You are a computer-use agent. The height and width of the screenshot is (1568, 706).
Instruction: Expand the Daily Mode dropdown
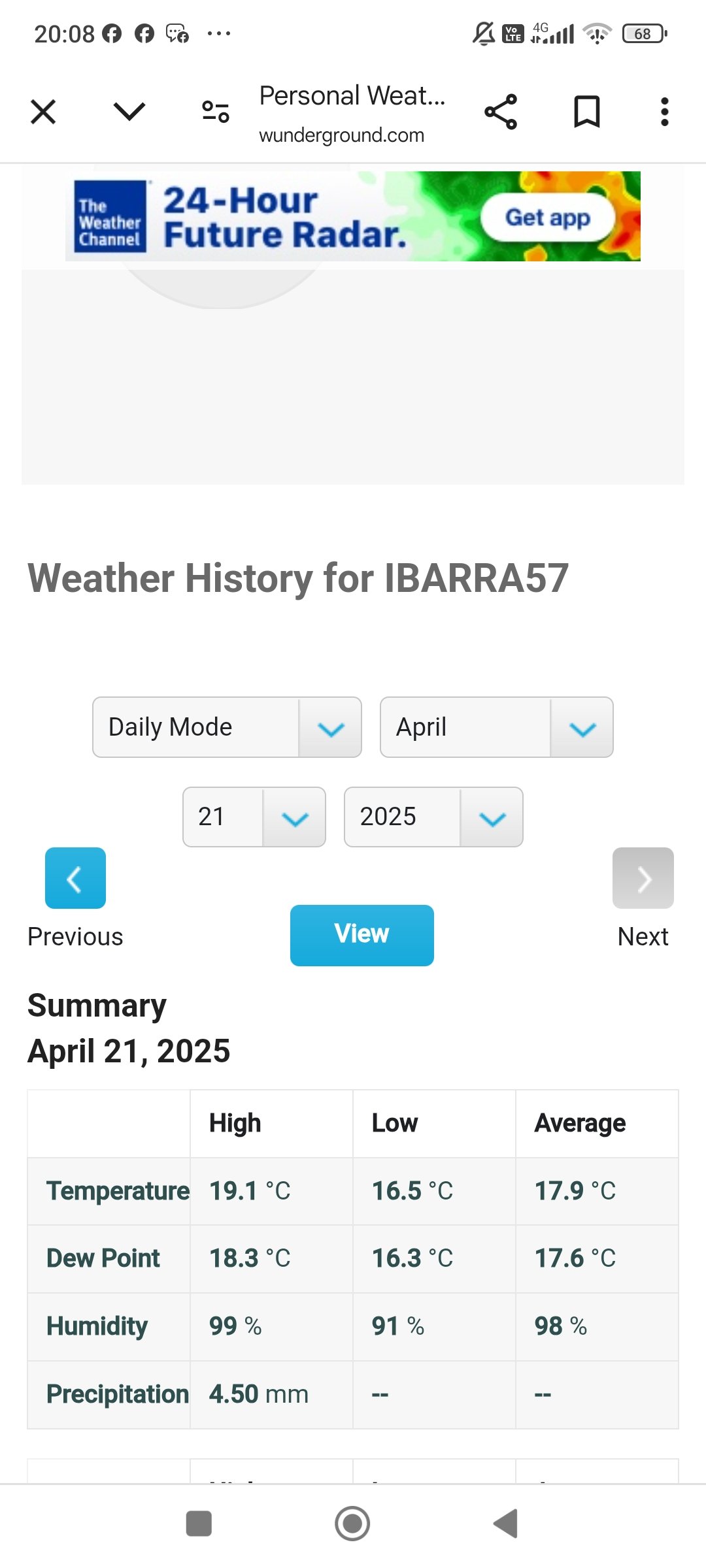coord(227,727)
